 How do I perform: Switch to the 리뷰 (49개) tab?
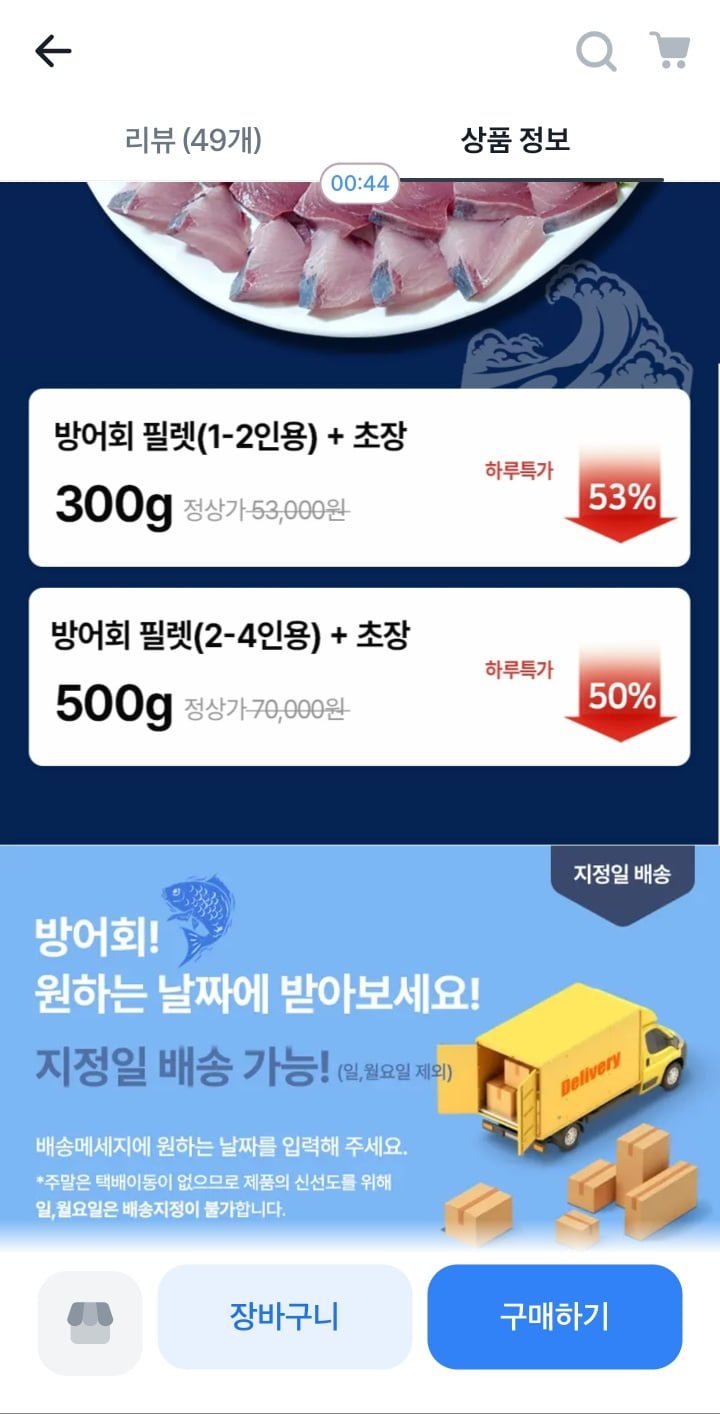pyautogui.click(x=193, y=140)
